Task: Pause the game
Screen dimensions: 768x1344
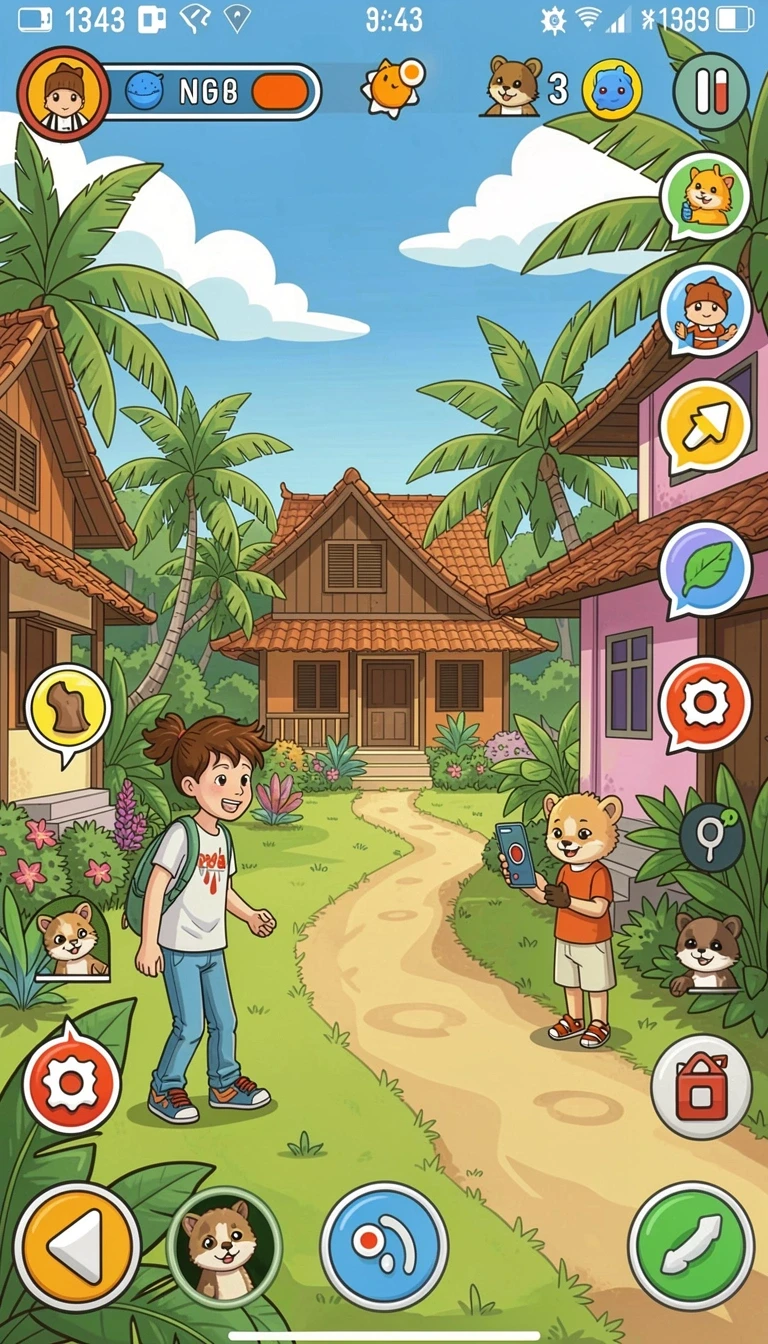Action: point(711,92)
